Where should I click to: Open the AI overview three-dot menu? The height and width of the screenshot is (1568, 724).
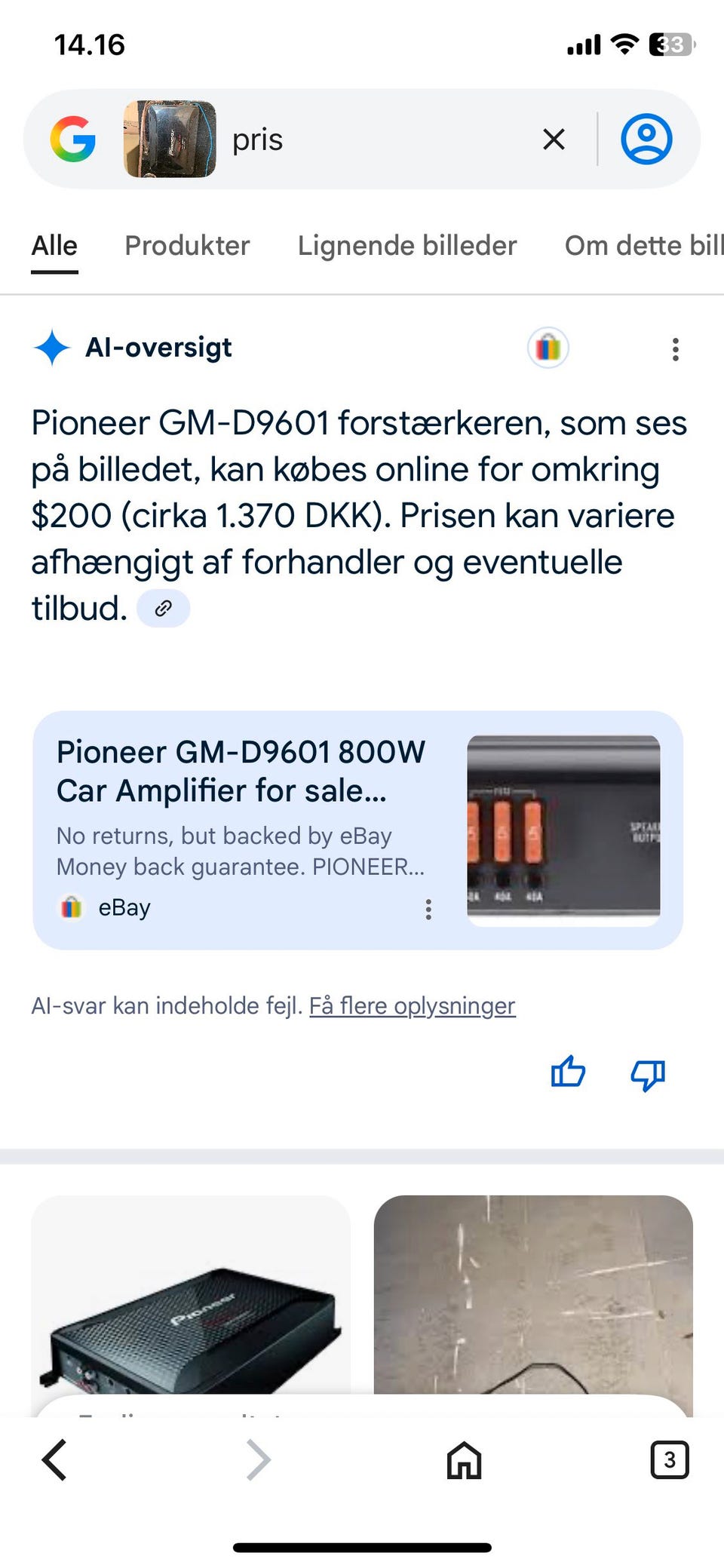[x=674, y=348]
